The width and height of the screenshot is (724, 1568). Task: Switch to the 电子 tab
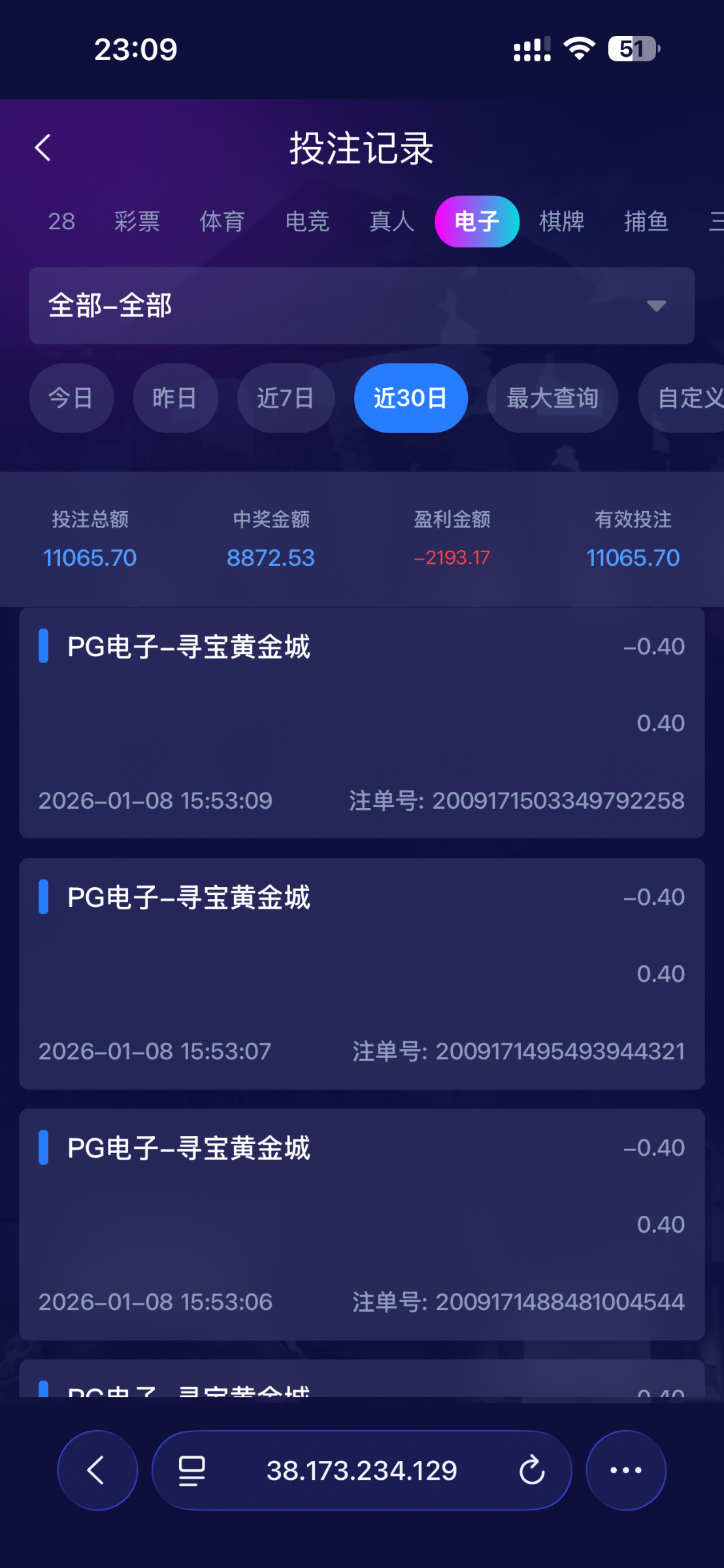476,221
